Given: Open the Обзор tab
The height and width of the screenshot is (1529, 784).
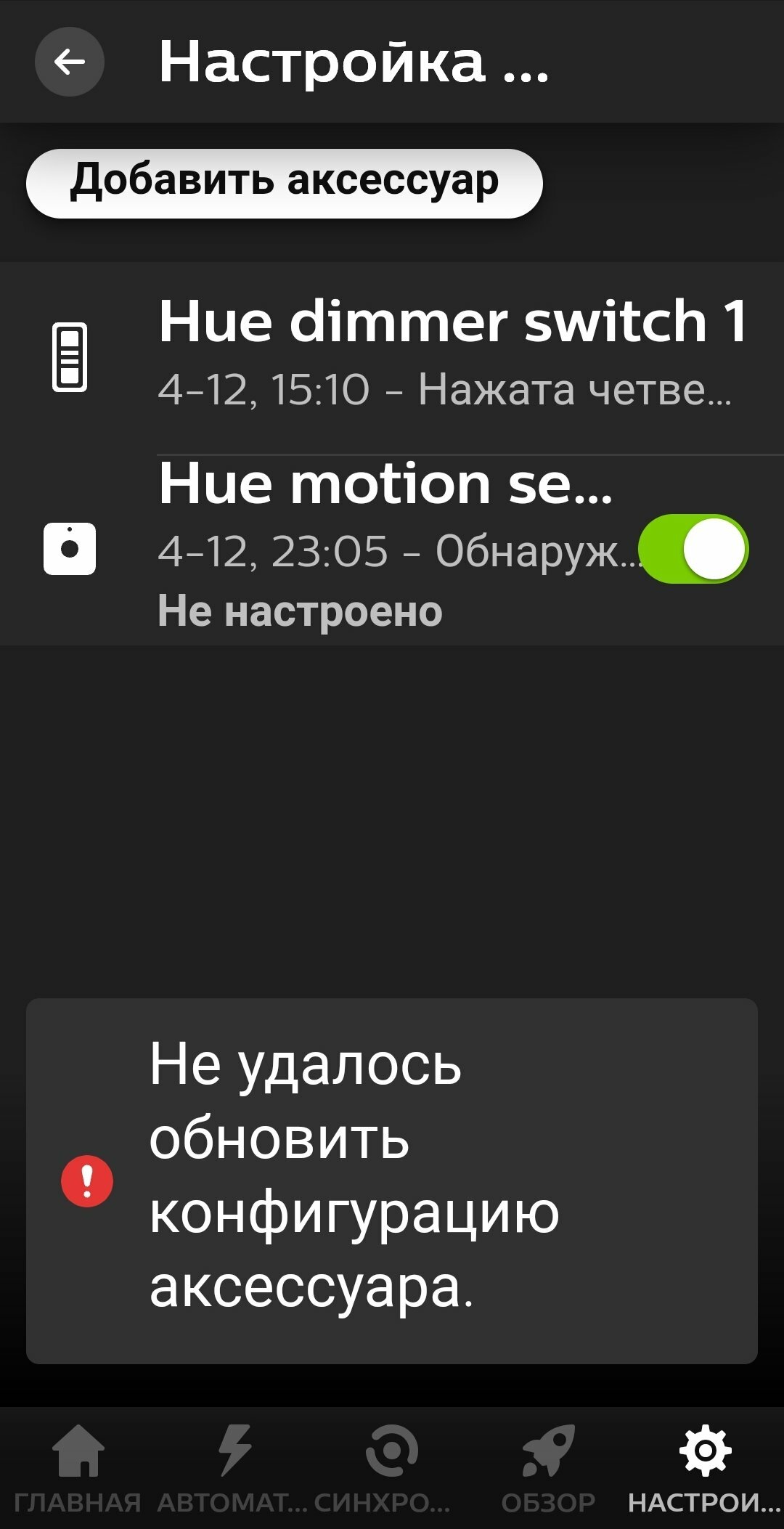Looking at the screenshot, I should [x=549, y=1468].
